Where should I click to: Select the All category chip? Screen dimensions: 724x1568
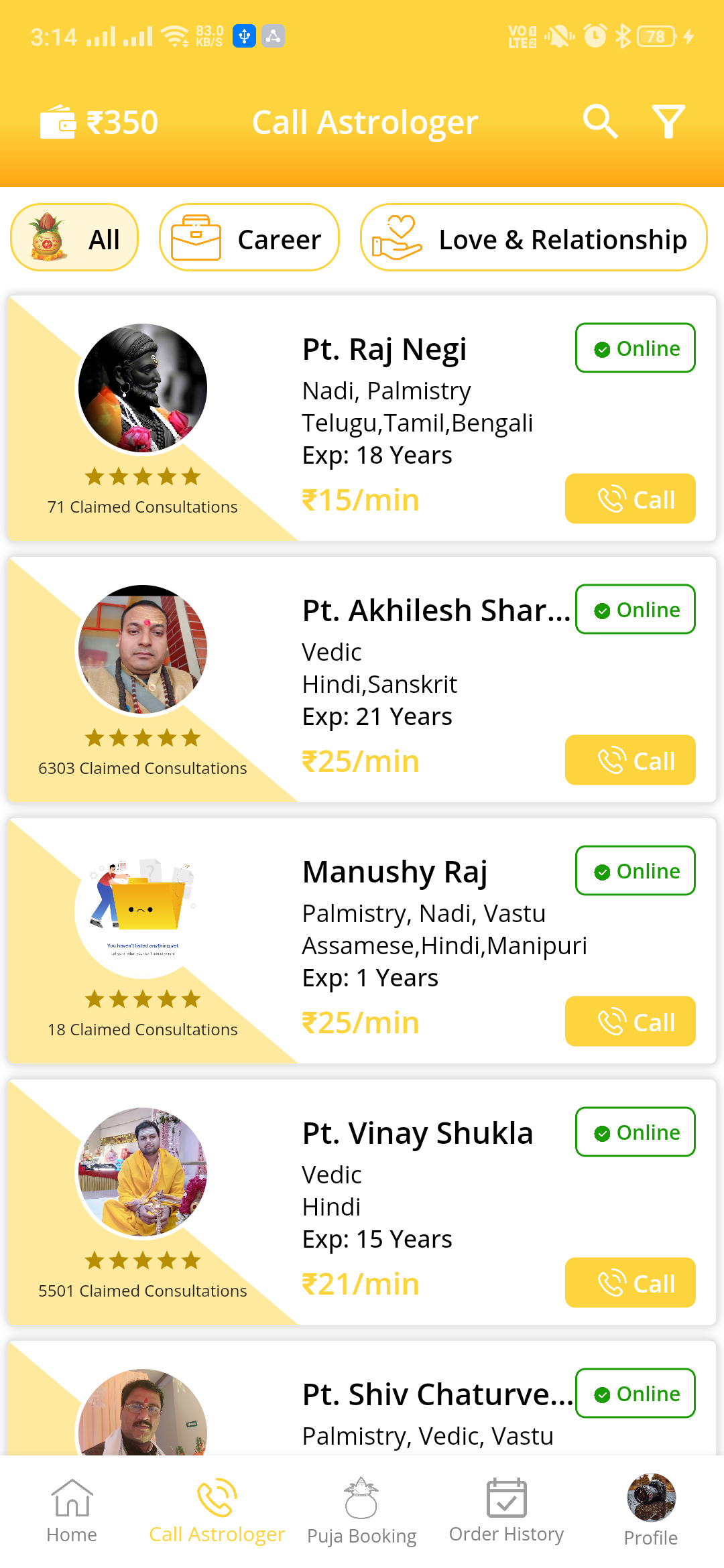tap(74, 238)
